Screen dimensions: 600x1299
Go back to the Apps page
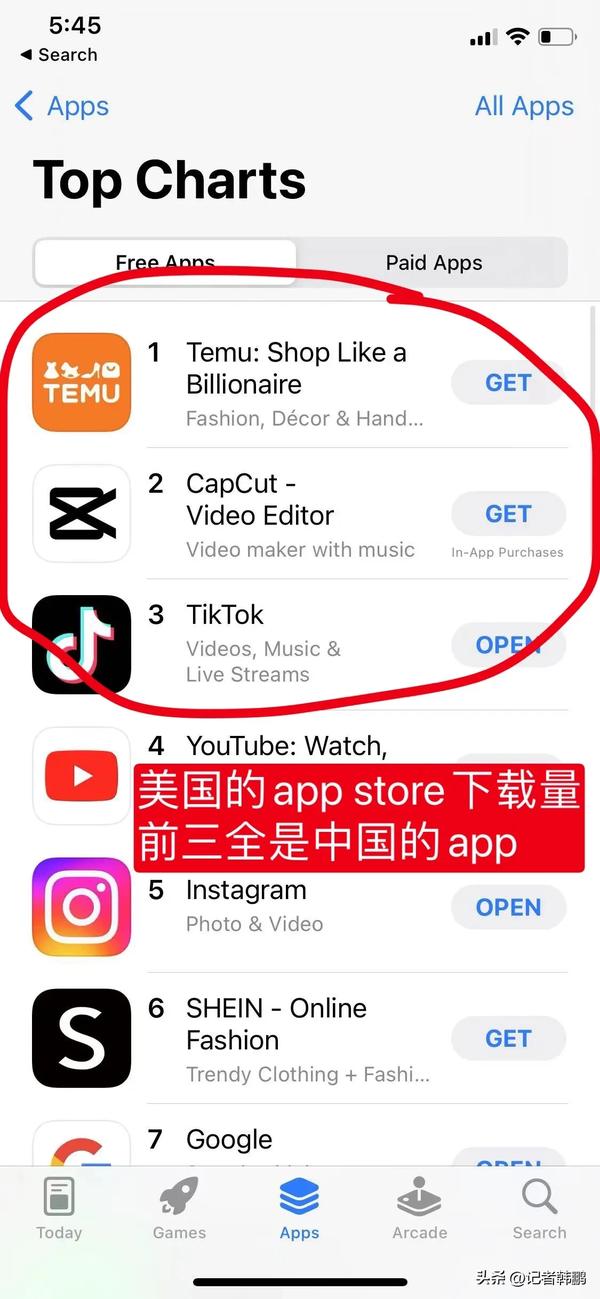pos(62,106)
